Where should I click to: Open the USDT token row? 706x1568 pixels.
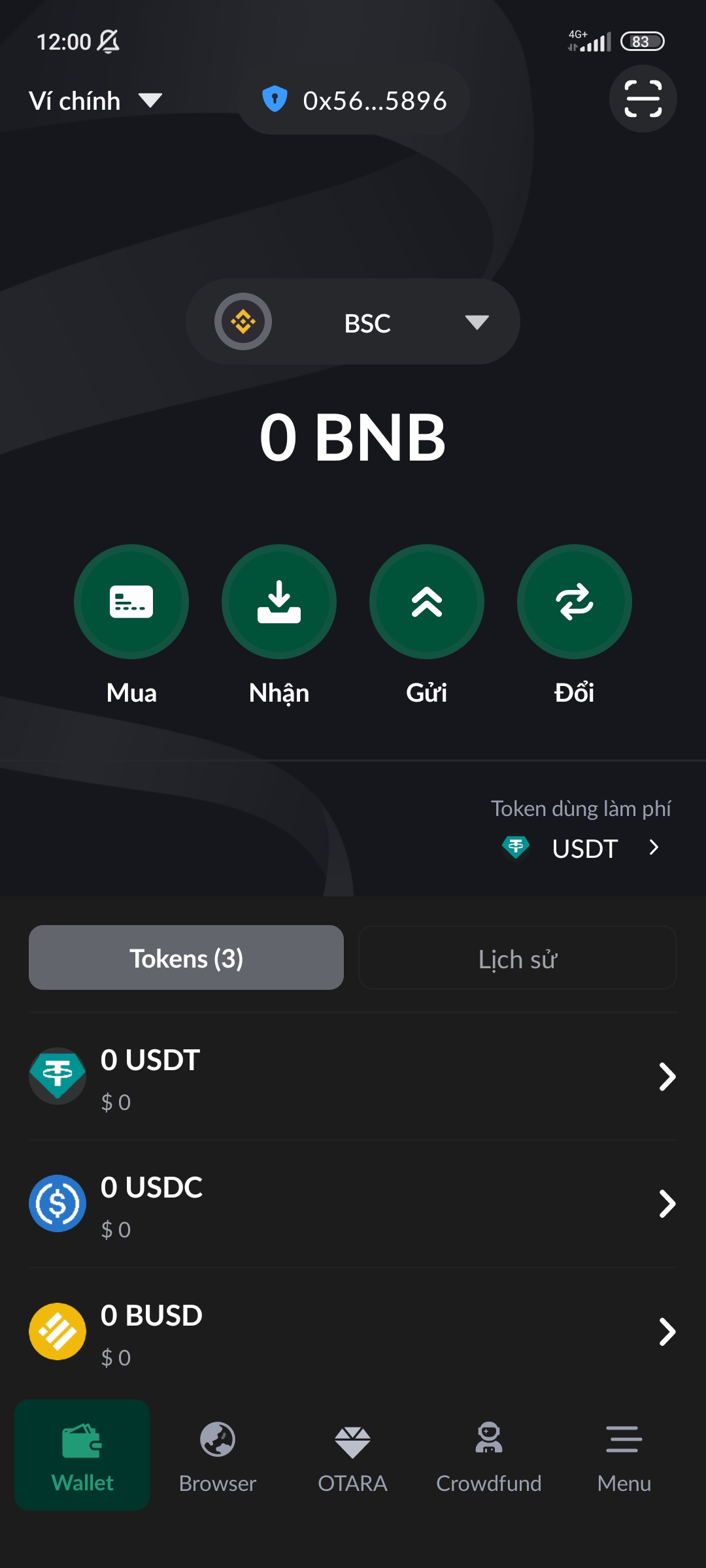(353, 1077)
